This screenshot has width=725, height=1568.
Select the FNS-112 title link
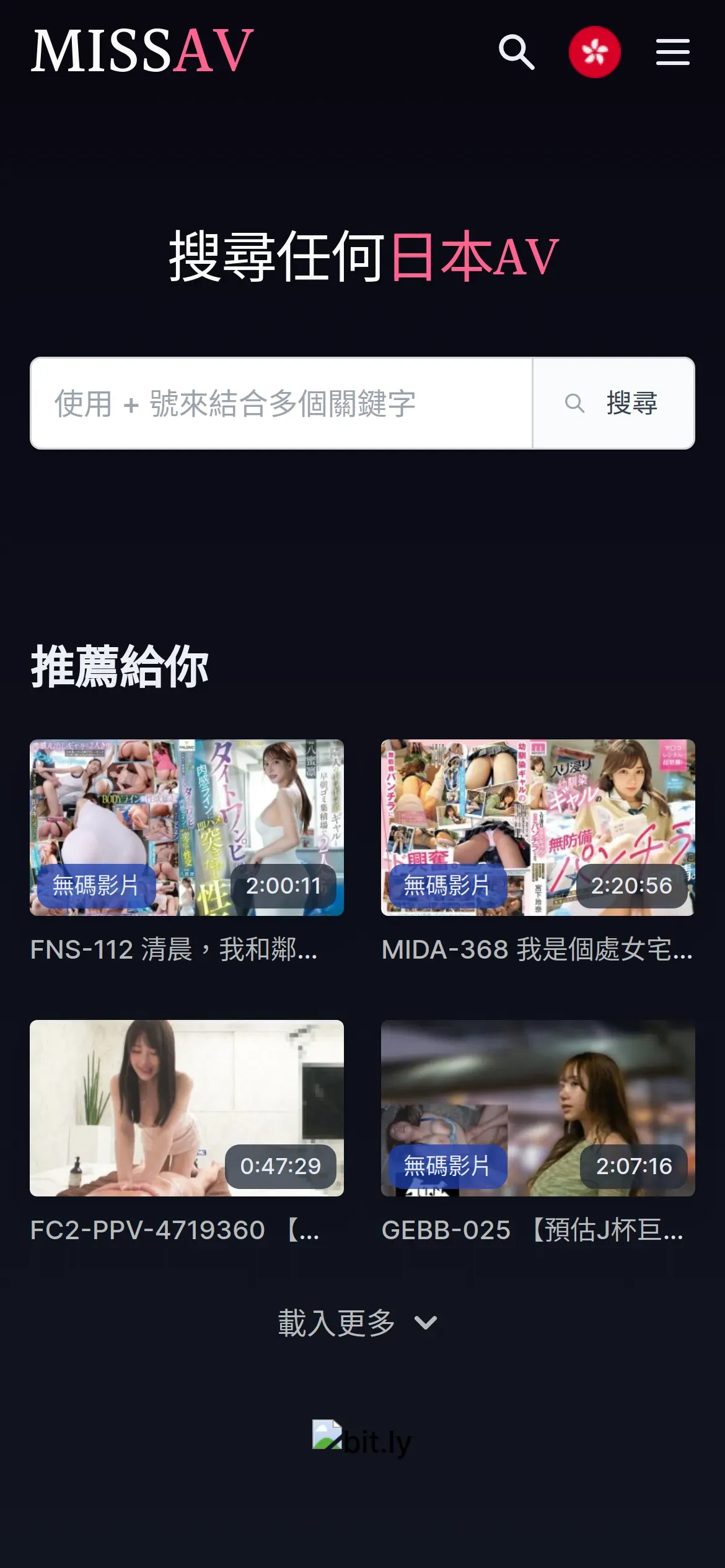(x=174, y=949)
